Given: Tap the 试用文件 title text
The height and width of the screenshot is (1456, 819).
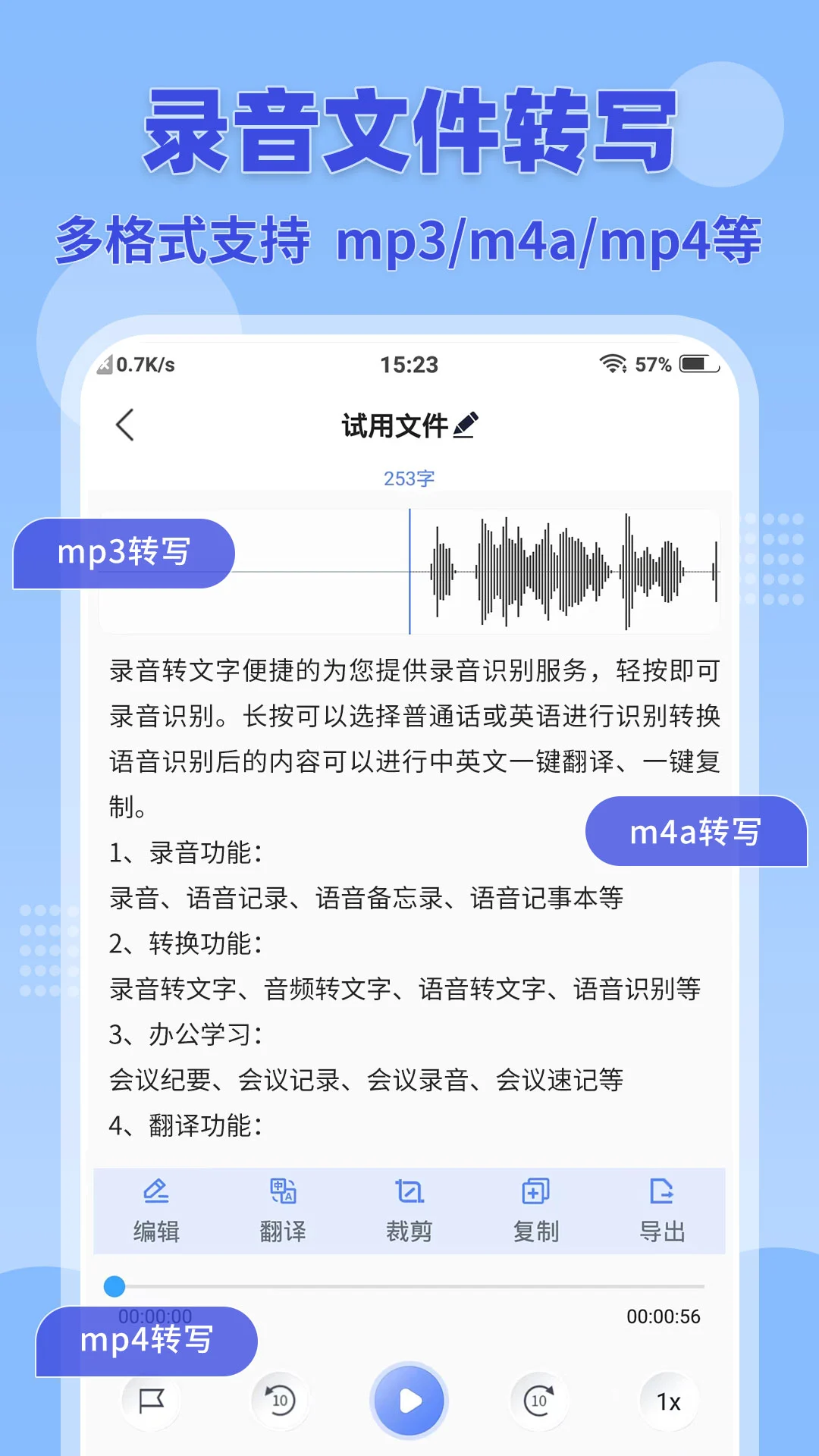Looking at the screenshot, I should tap(394, 424).
